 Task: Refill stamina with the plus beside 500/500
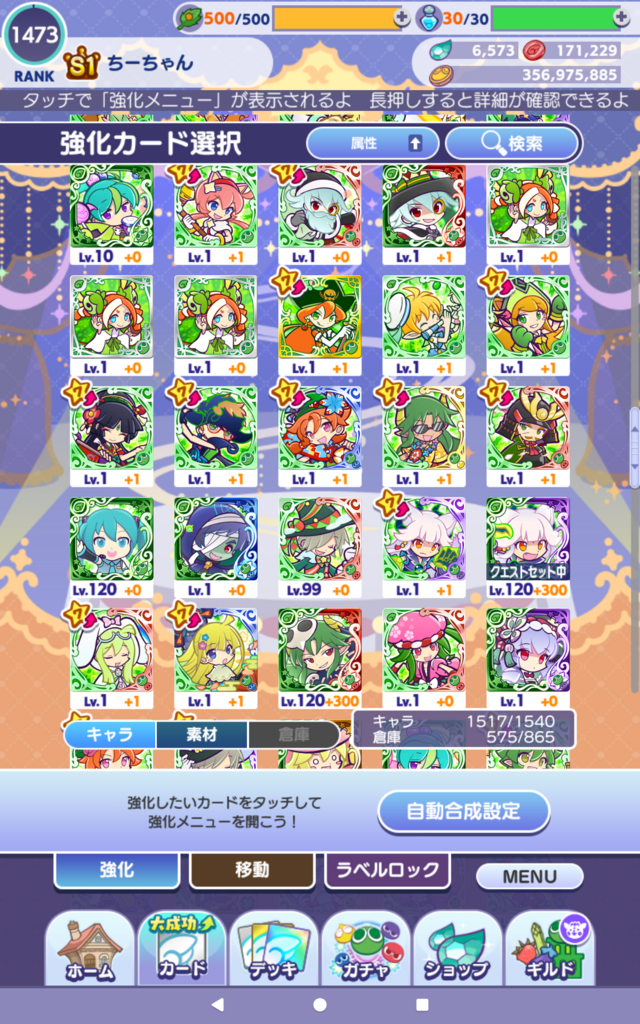[402, 19]
